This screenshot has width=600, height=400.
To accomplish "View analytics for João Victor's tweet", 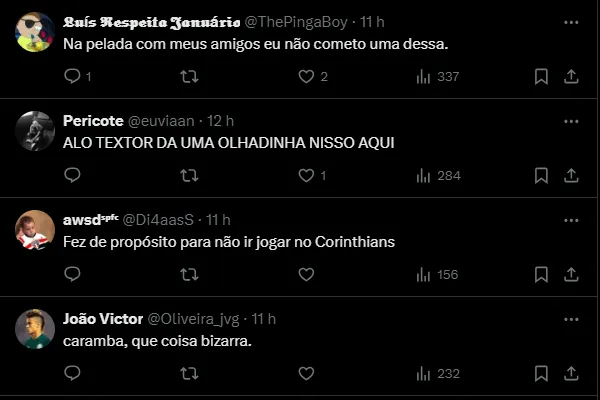I will [437, 373].
